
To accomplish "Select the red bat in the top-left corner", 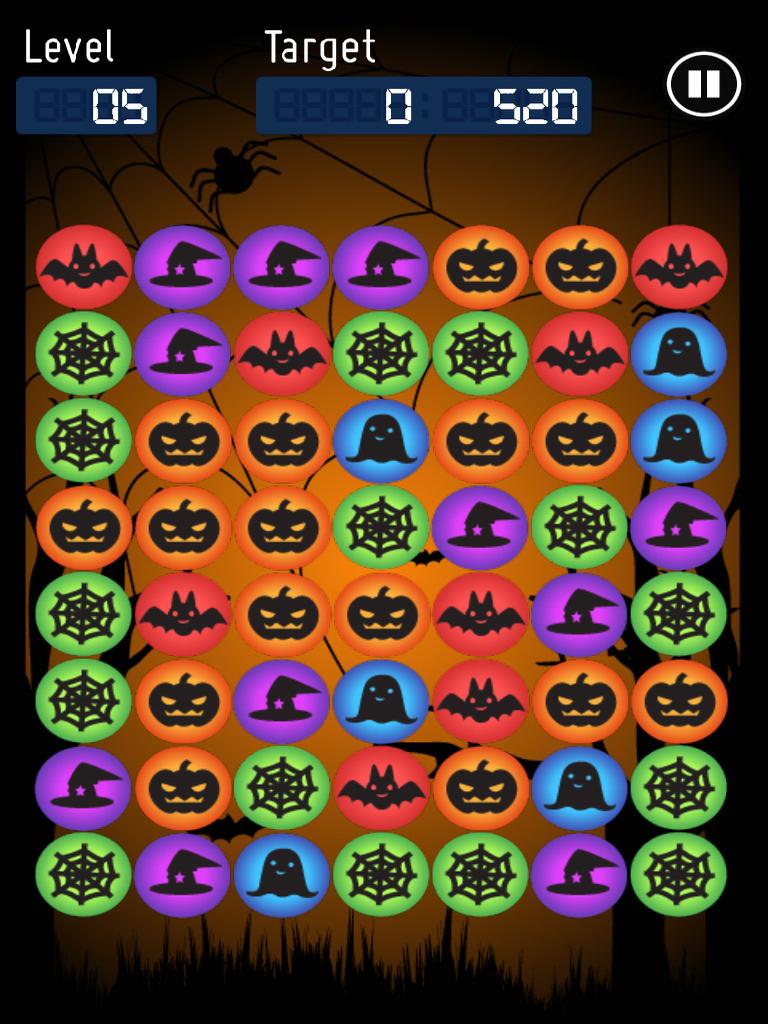I will pos(84,268).
